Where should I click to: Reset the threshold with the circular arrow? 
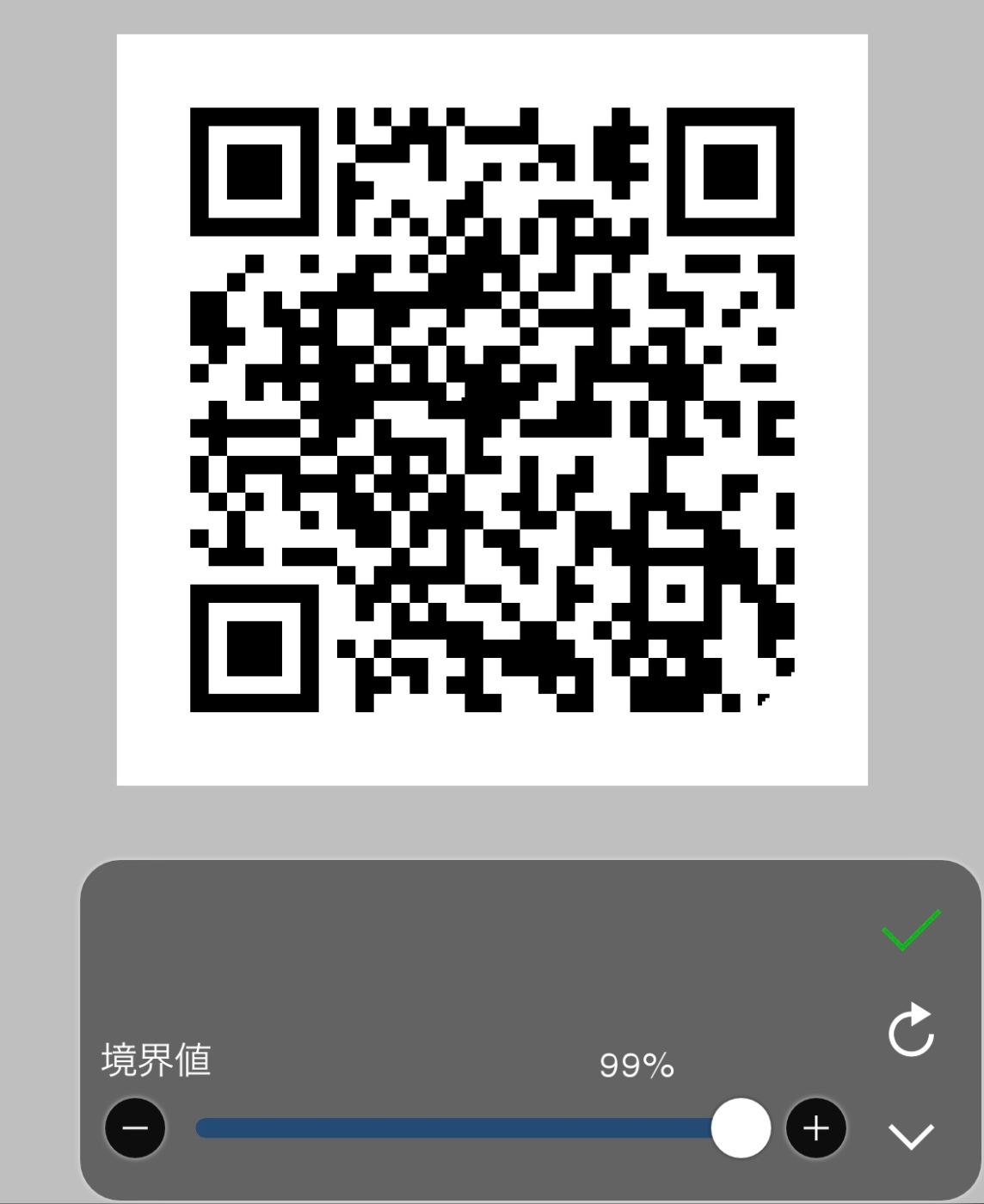pyautogui.click(x=911, y=1030)
